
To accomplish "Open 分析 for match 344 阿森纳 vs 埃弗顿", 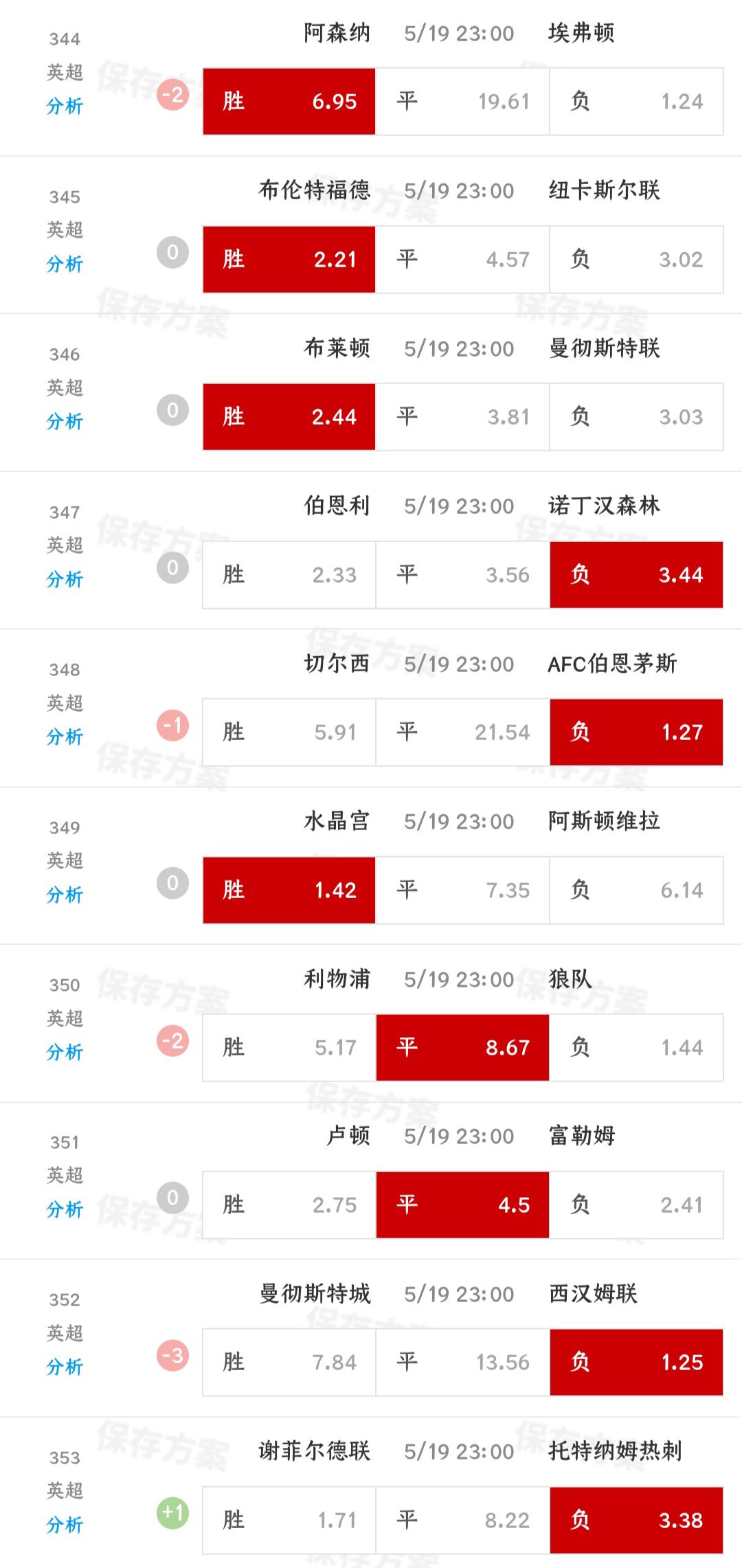I will click(x=65, y=106).
